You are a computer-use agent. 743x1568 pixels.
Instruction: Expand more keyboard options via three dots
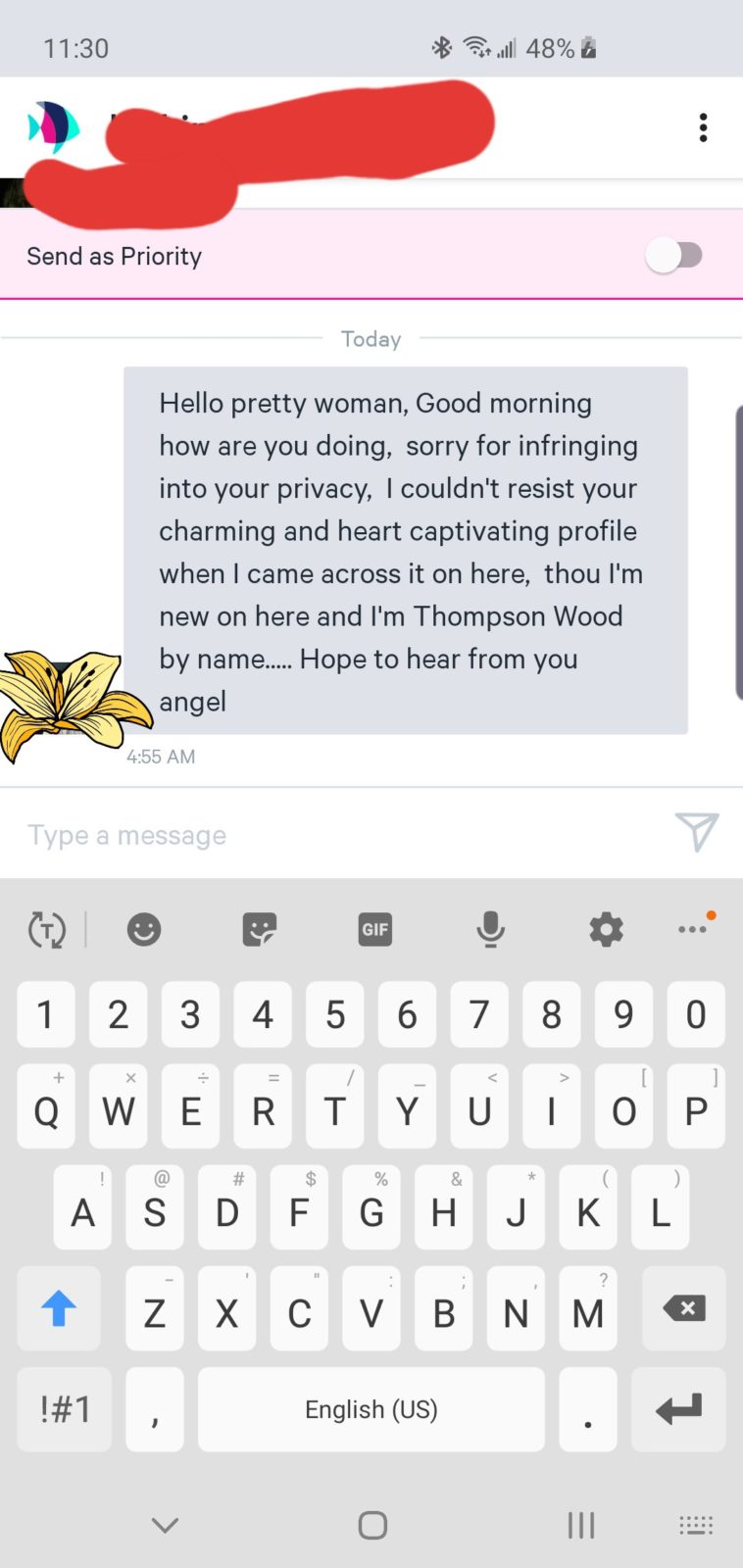point(693,928)
